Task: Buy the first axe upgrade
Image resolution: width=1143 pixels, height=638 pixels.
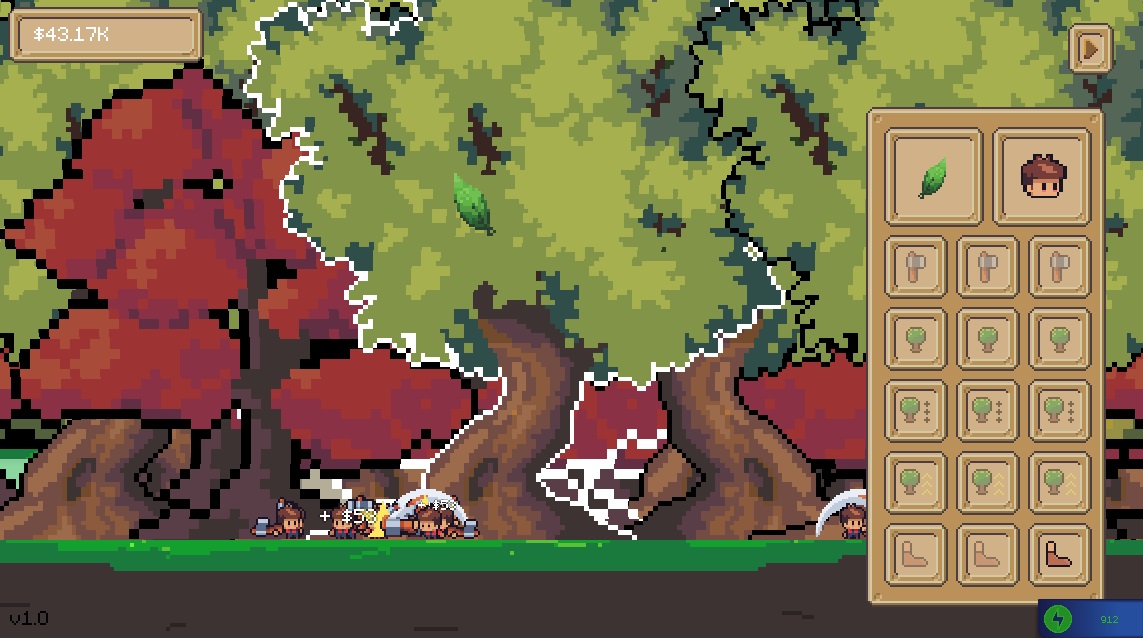Action: pos(916,267)
